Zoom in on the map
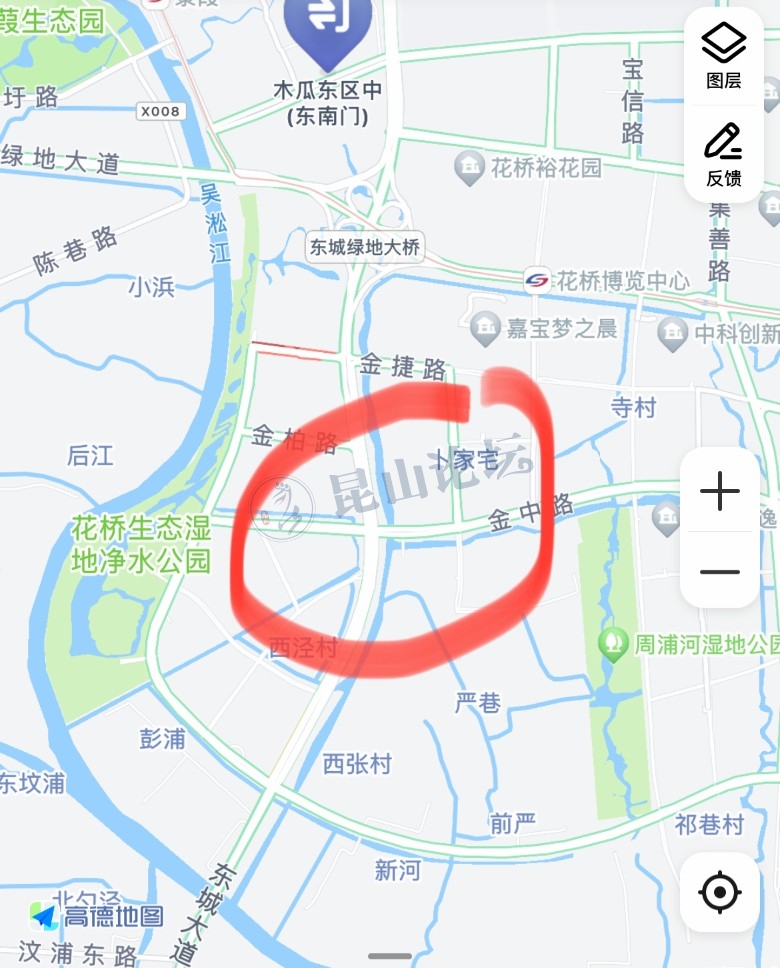Viewport: 780px width, 968px height. (x=720, y=491)
